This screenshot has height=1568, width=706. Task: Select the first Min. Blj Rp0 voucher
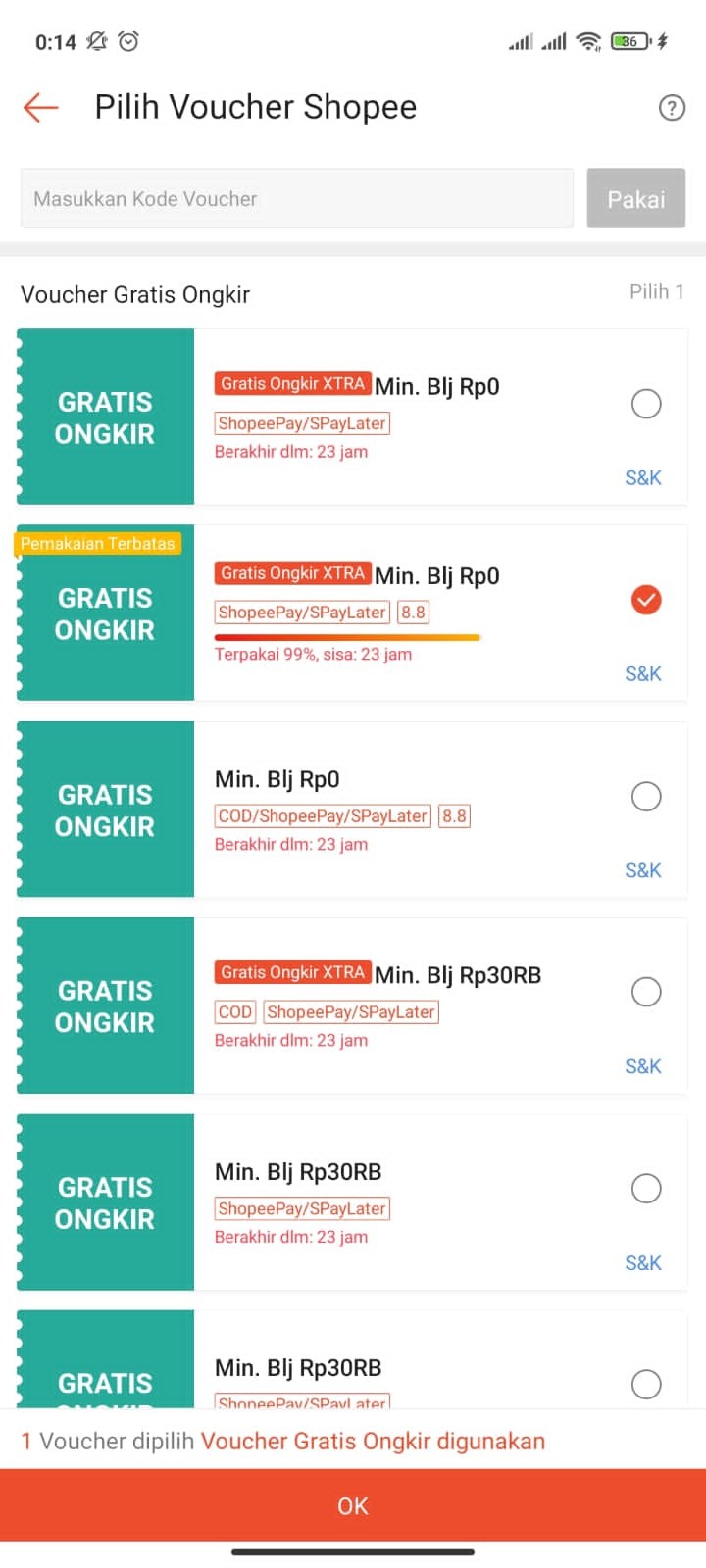coord(646,404)
